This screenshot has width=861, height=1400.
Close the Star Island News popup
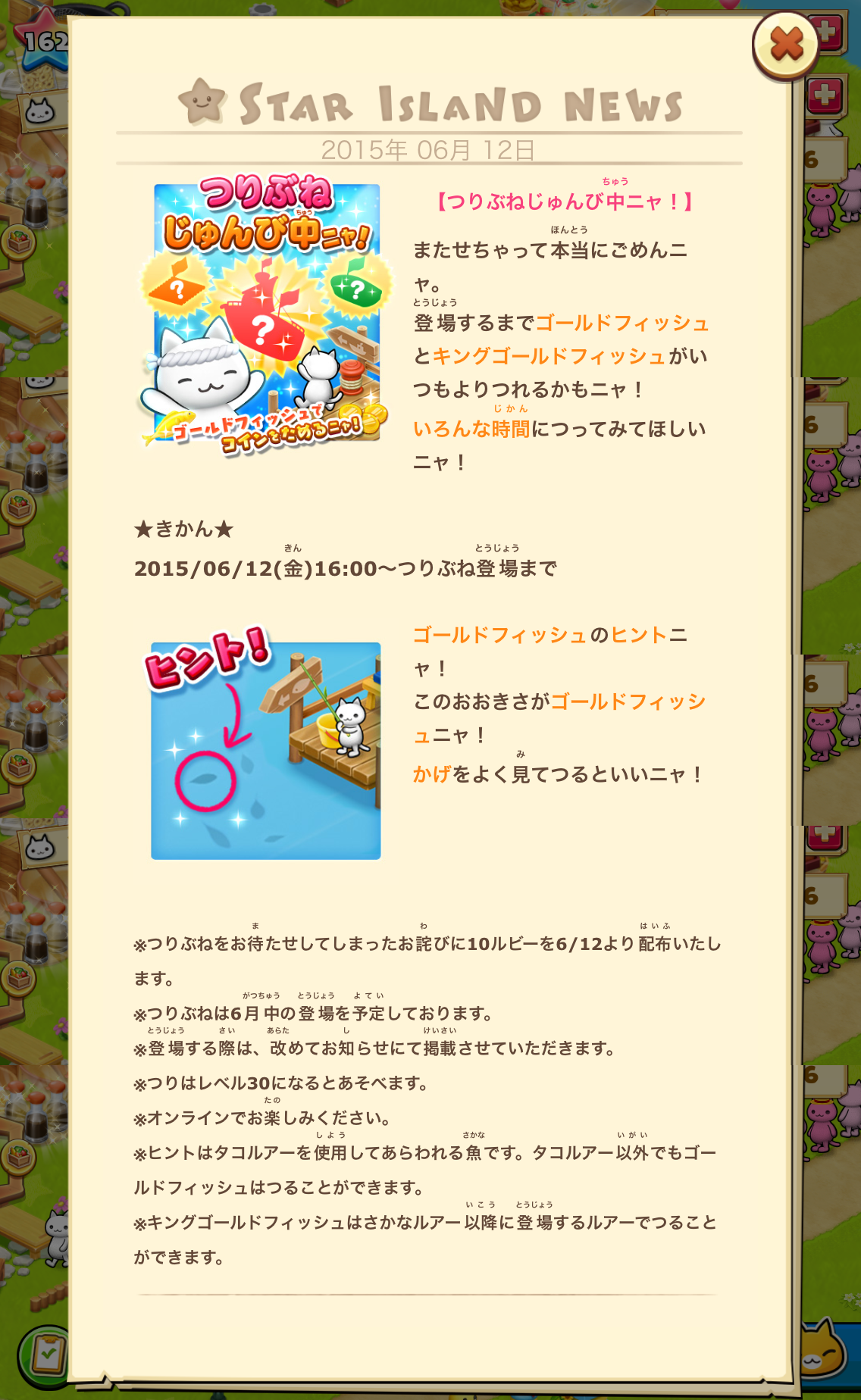(x=786, y=45)
